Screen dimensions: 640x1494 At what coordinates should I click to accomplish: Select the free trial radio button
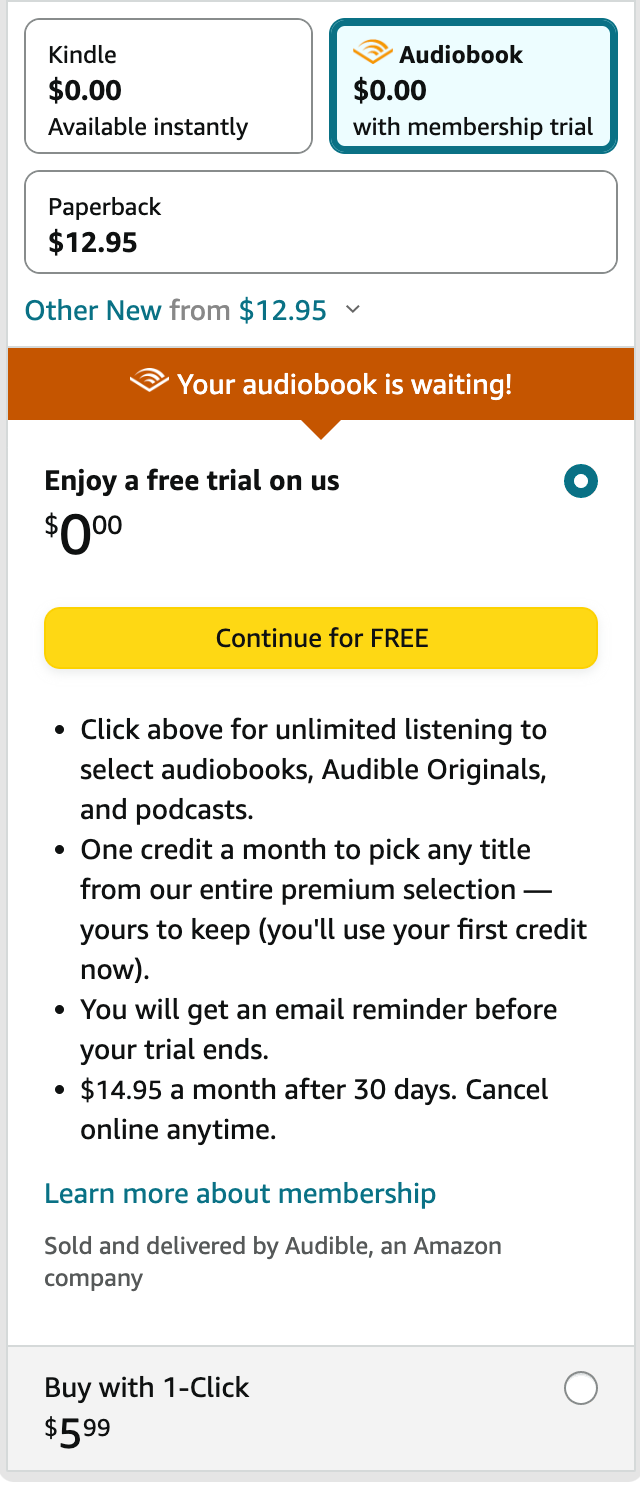tap(581, 481)
